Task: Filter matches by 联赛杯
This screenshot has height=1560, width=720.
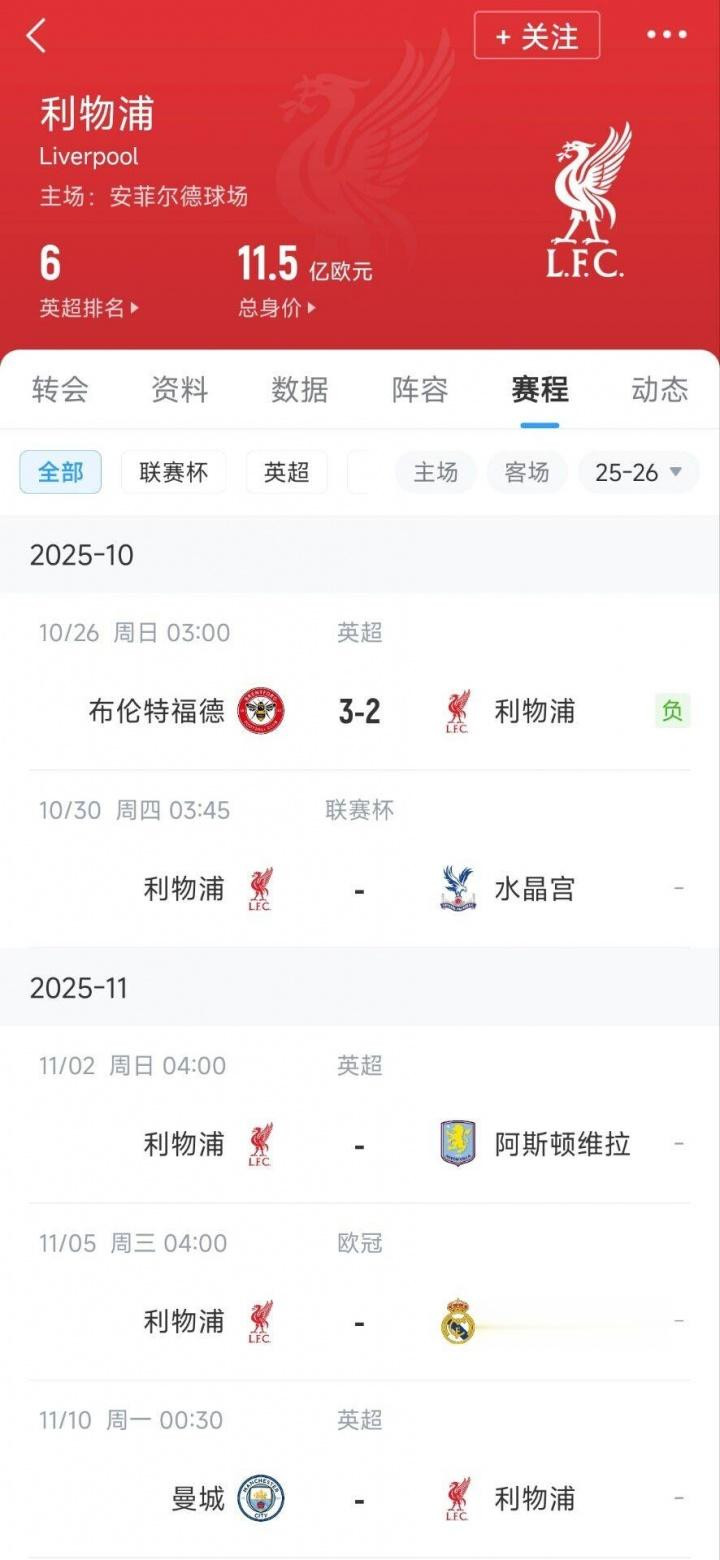Action: 174,472
